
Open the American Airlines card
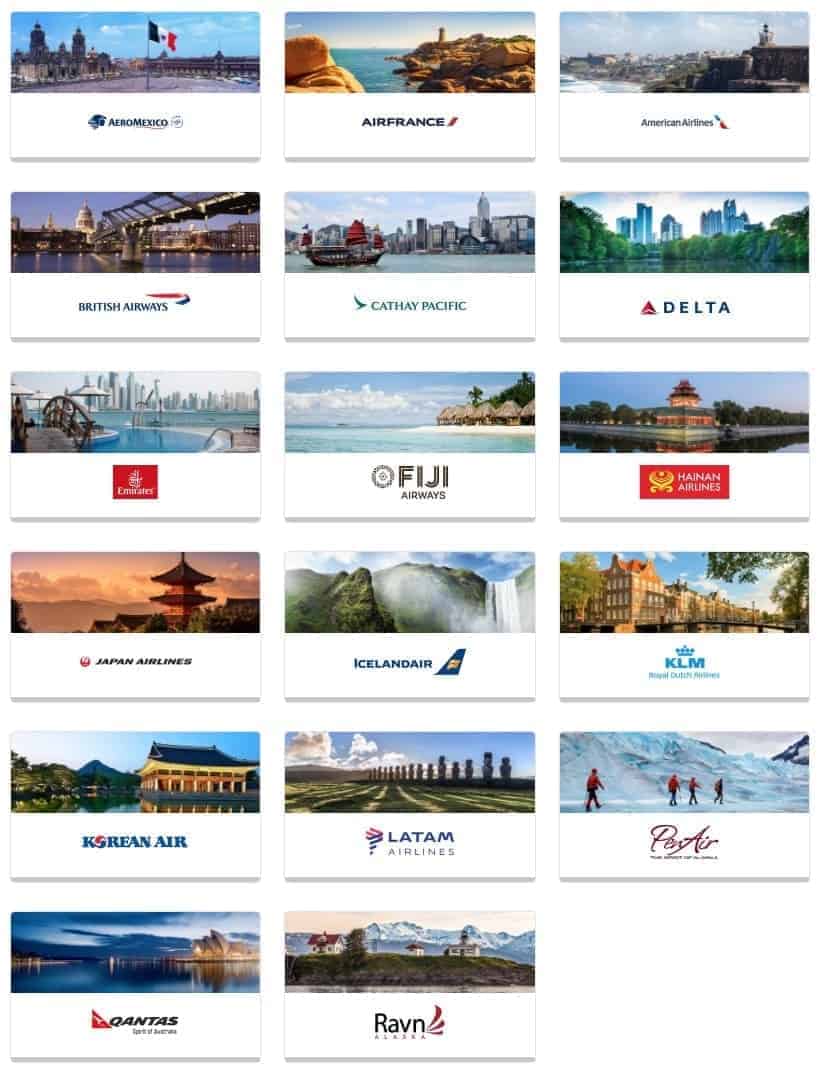[x=684, y=122]
